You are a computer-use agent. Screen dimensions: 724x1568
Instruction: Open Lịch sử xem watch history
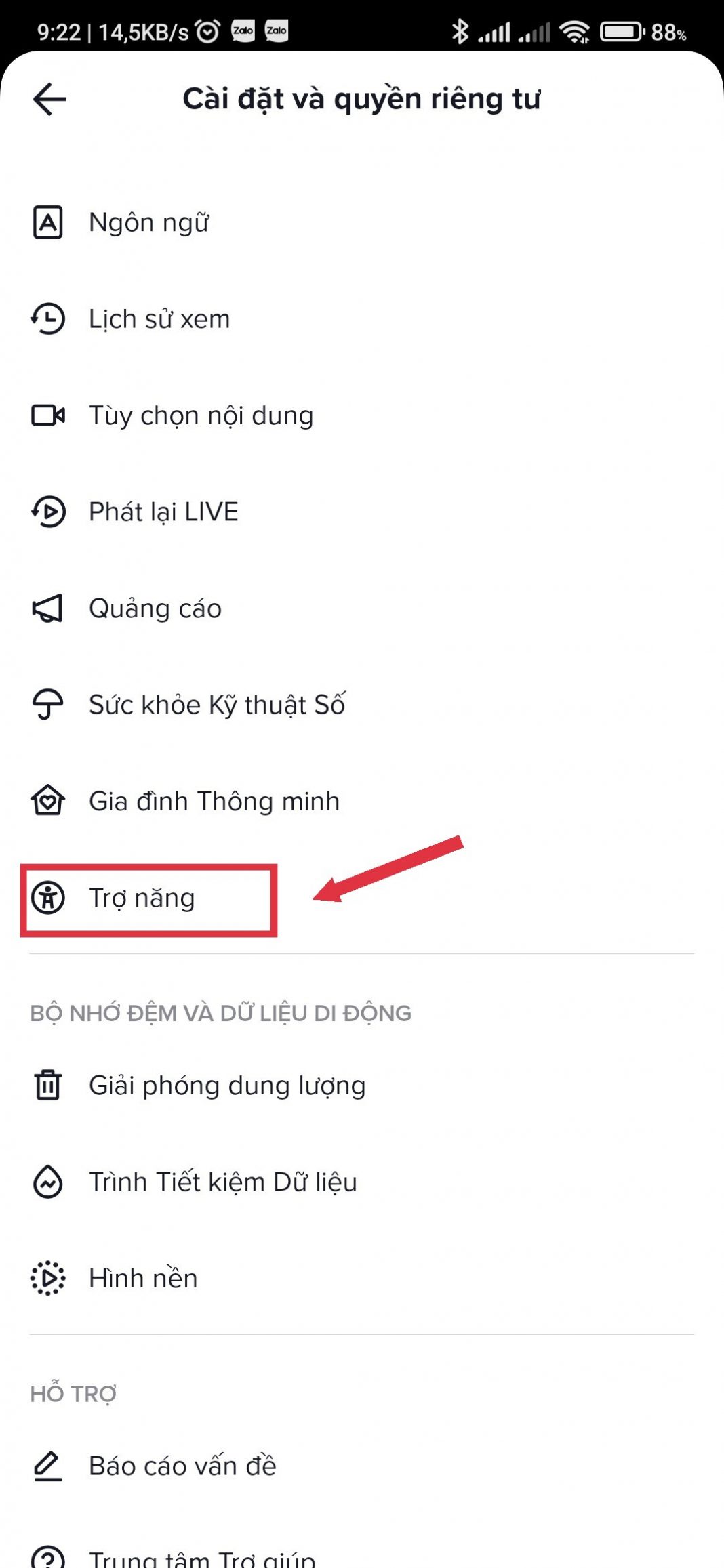click(x=159, y=318)
